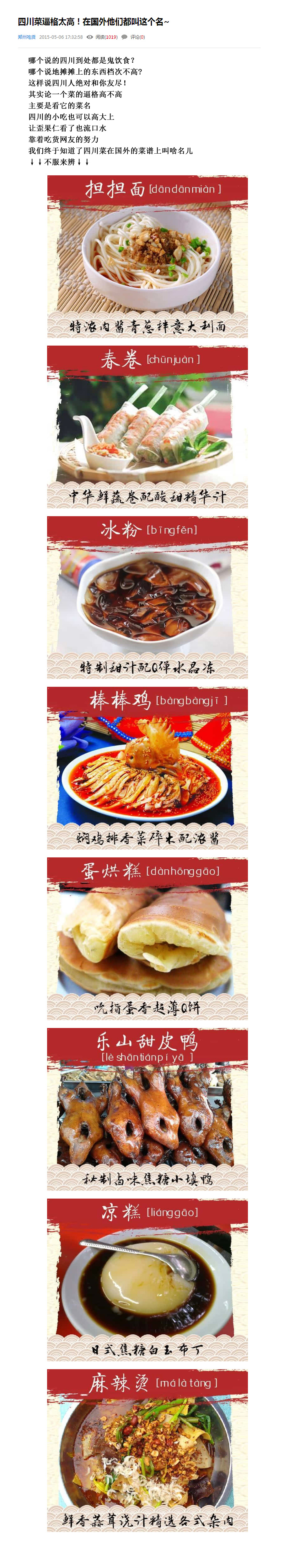Open the 评论(0) comments link
Image resolution: width=295 pixels, height=1568 pixels.
click(x=137, y=37)
